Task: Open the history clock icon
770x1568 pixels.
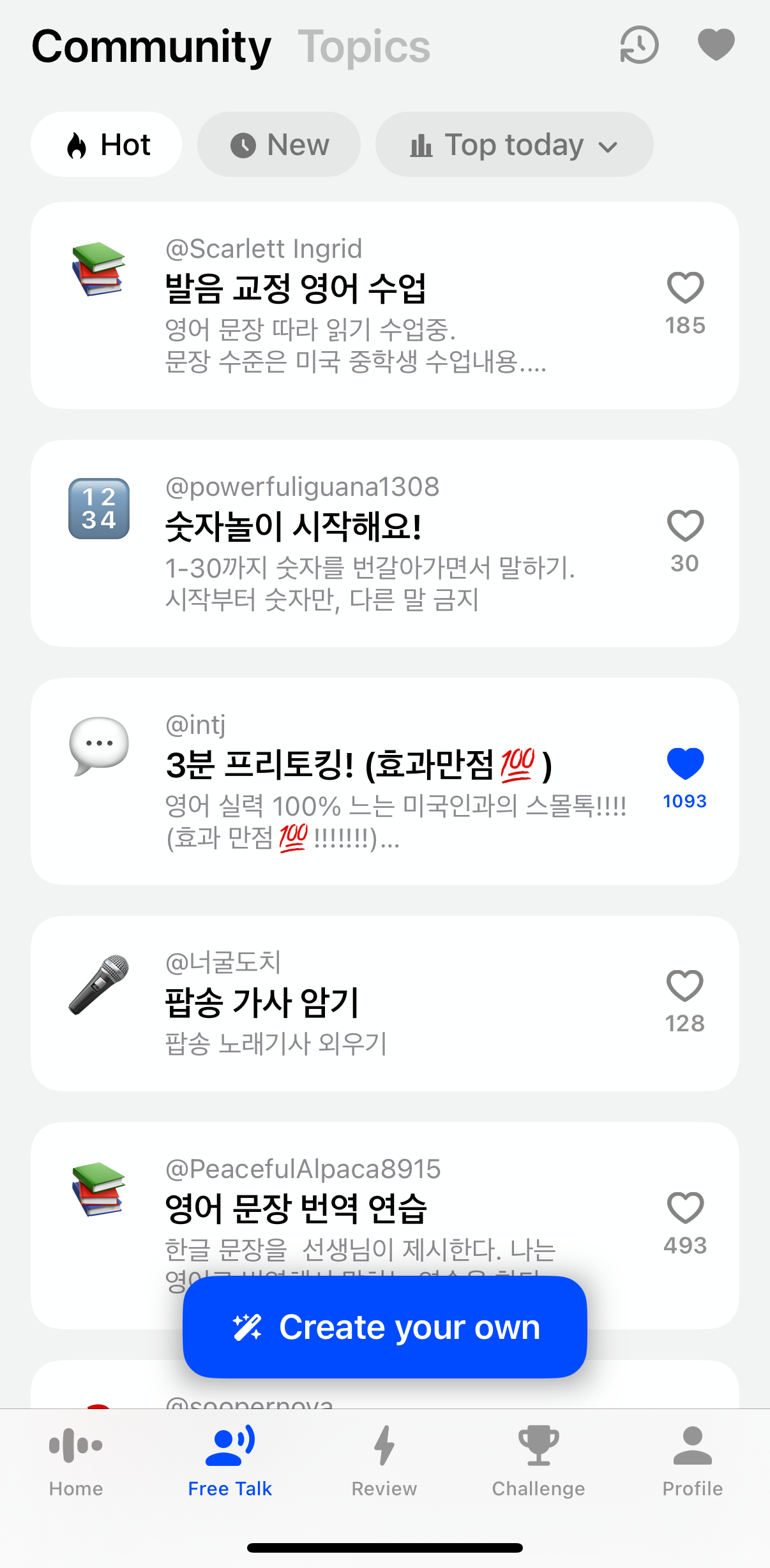Action: (639, 45)
